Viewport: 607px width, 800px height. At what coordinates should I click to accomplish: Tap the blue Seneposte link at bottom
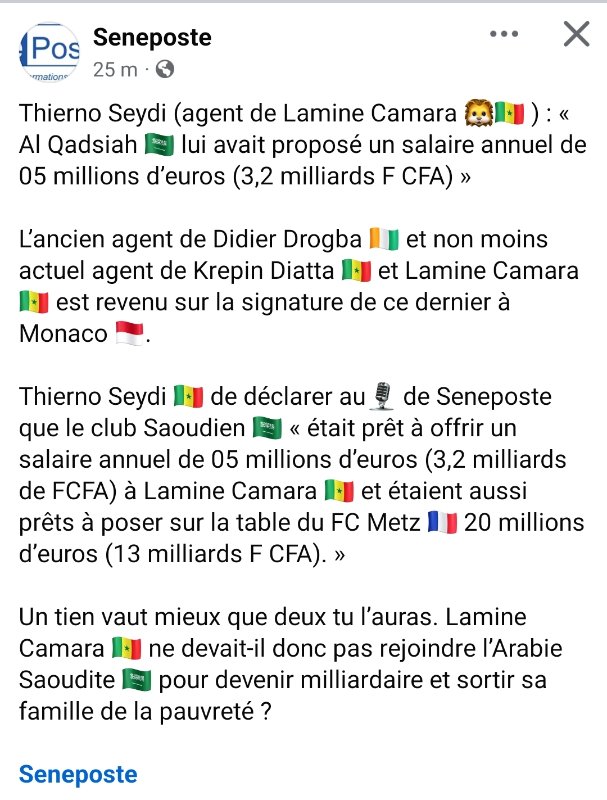(x=78, y=773)
